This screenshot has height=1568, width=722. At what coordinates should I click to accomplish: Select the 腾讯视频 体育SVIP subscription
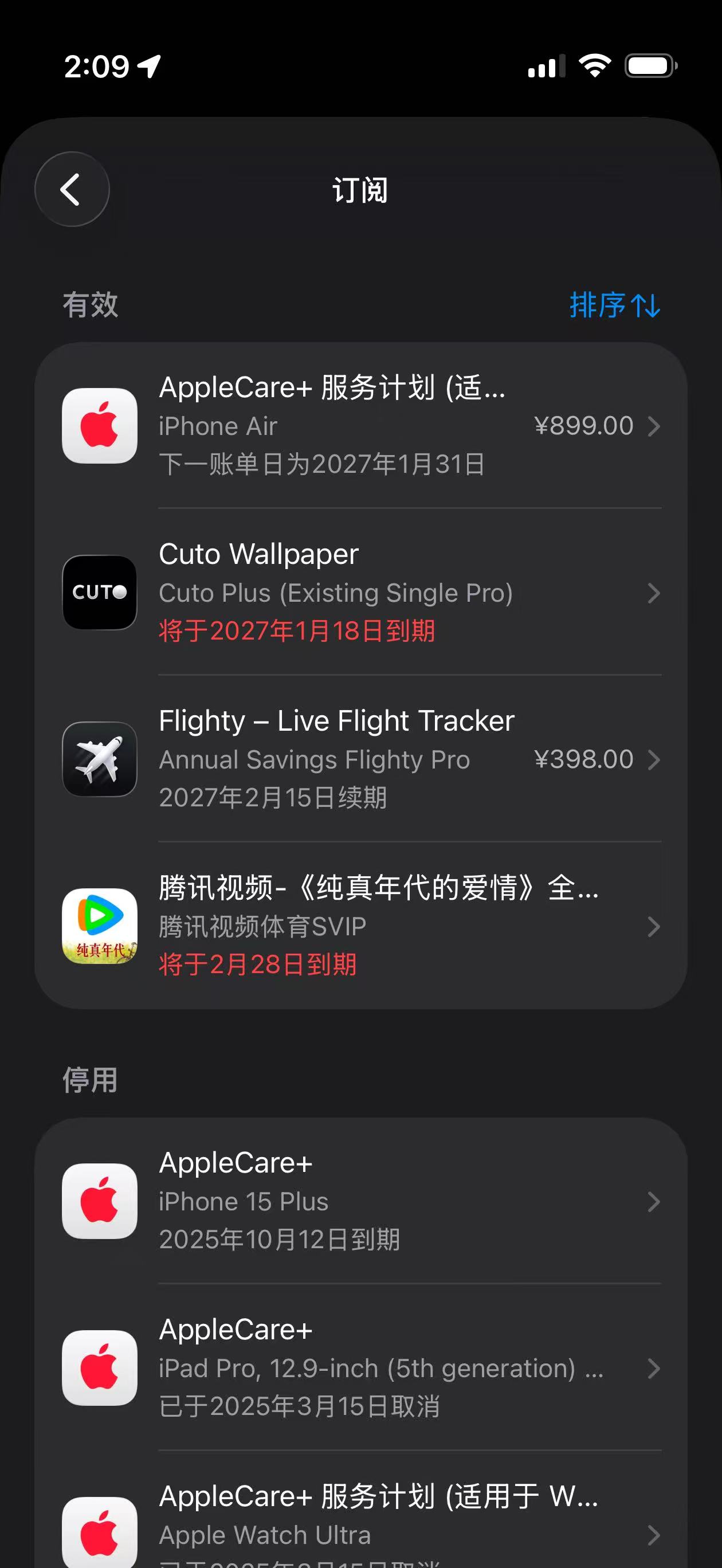pyautogui.click(x=360, y=926)
